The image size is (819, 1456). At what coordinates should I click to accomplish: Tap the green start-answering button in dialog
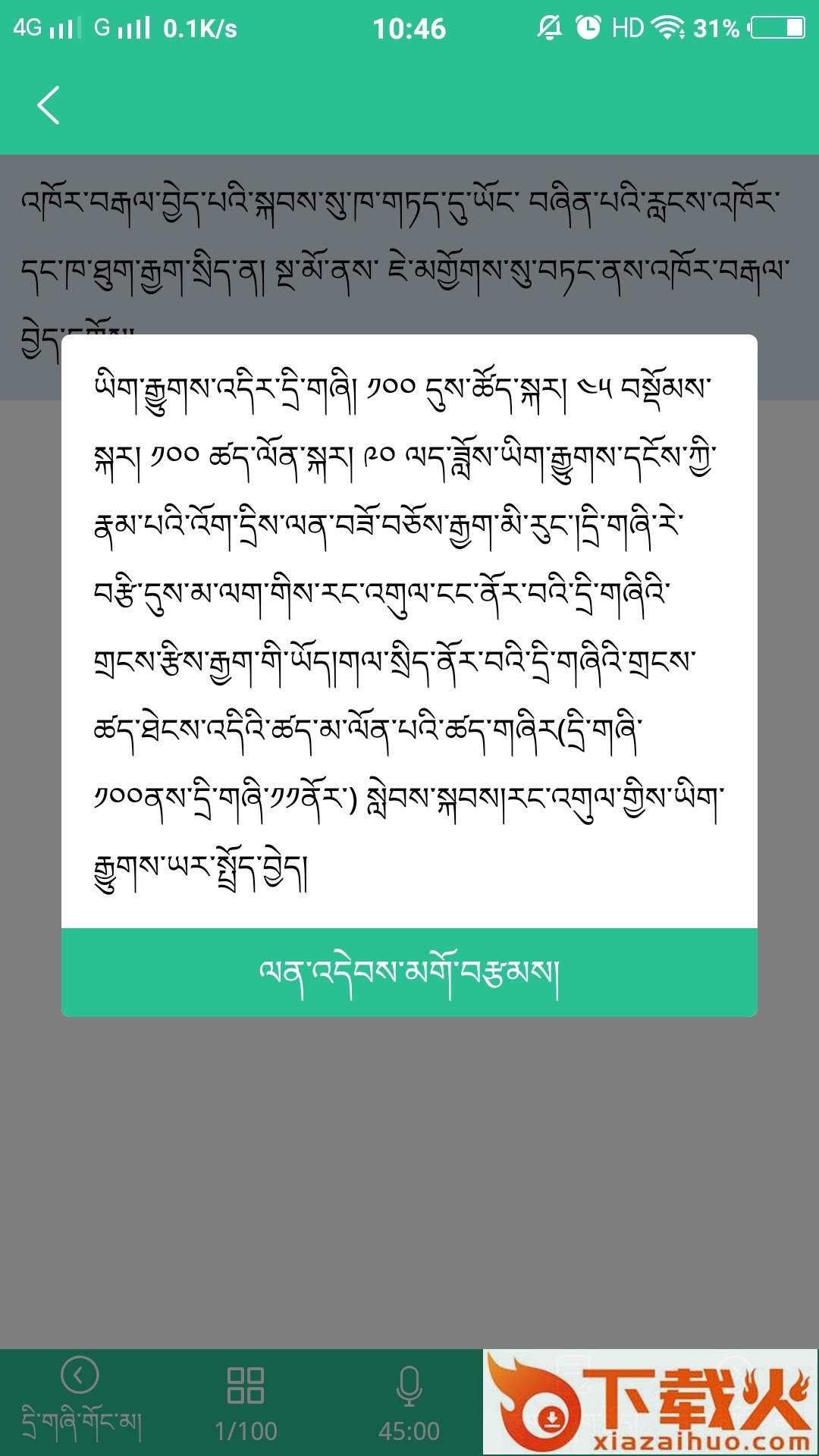point(409,972)
